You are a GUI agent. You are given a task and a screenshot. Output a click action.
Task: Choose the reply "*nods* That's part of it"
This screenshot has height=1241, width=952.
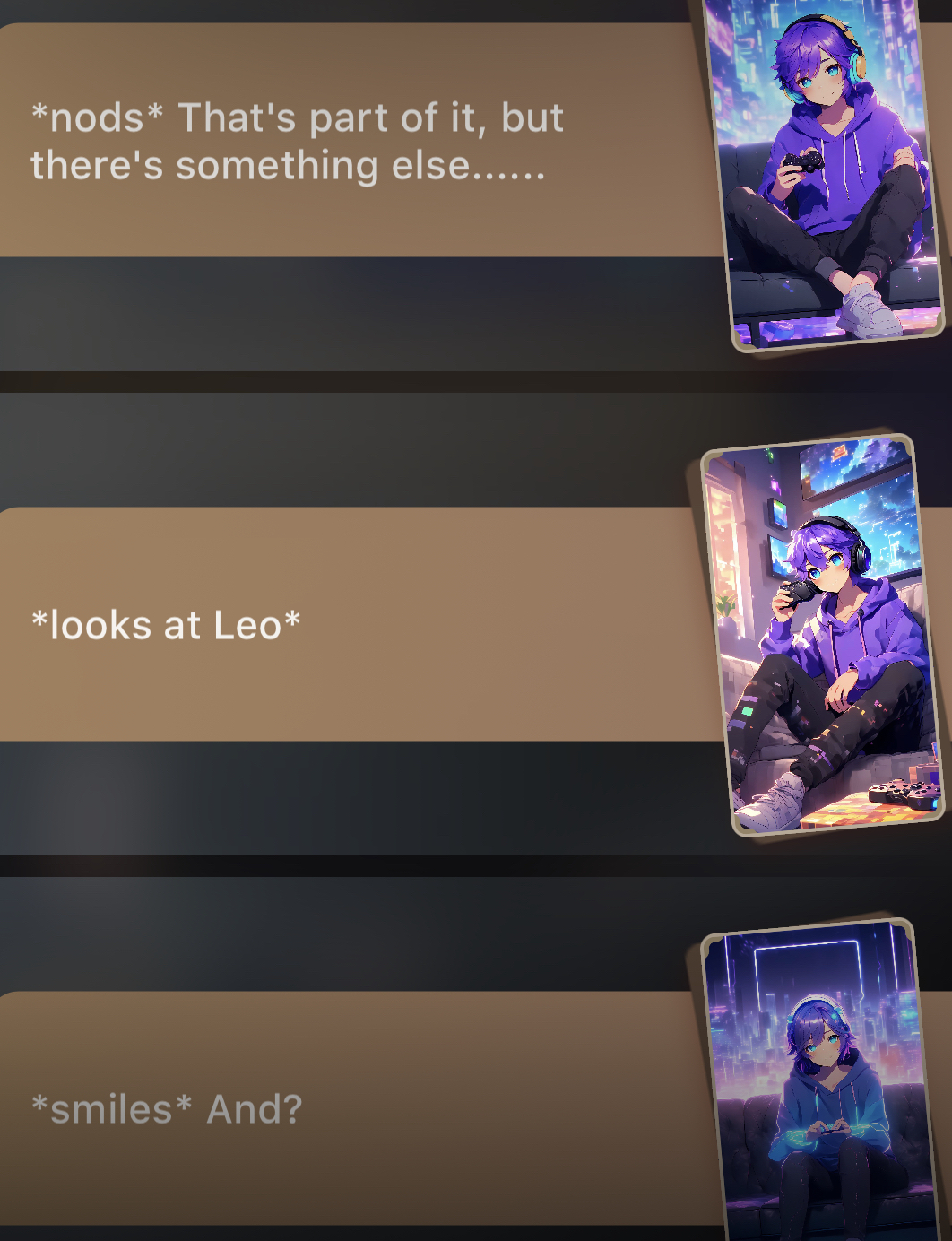(359, 142)
